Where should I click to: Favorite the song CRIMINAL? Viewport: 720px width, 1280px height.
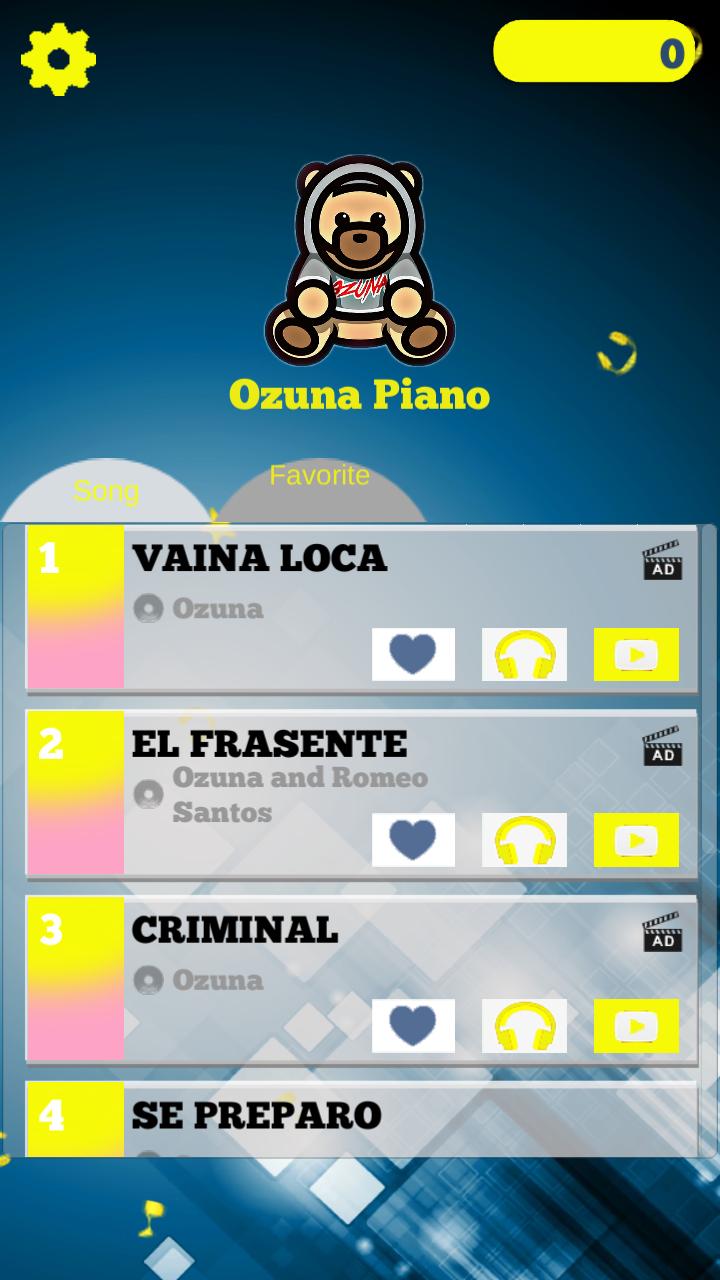pos(413,1025)
